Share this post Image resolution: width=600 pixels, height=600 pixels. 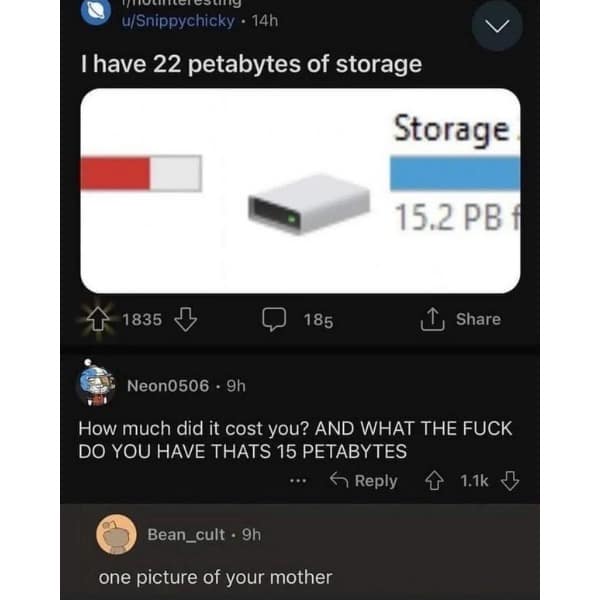pyautogui.click(x=463, y=319)
